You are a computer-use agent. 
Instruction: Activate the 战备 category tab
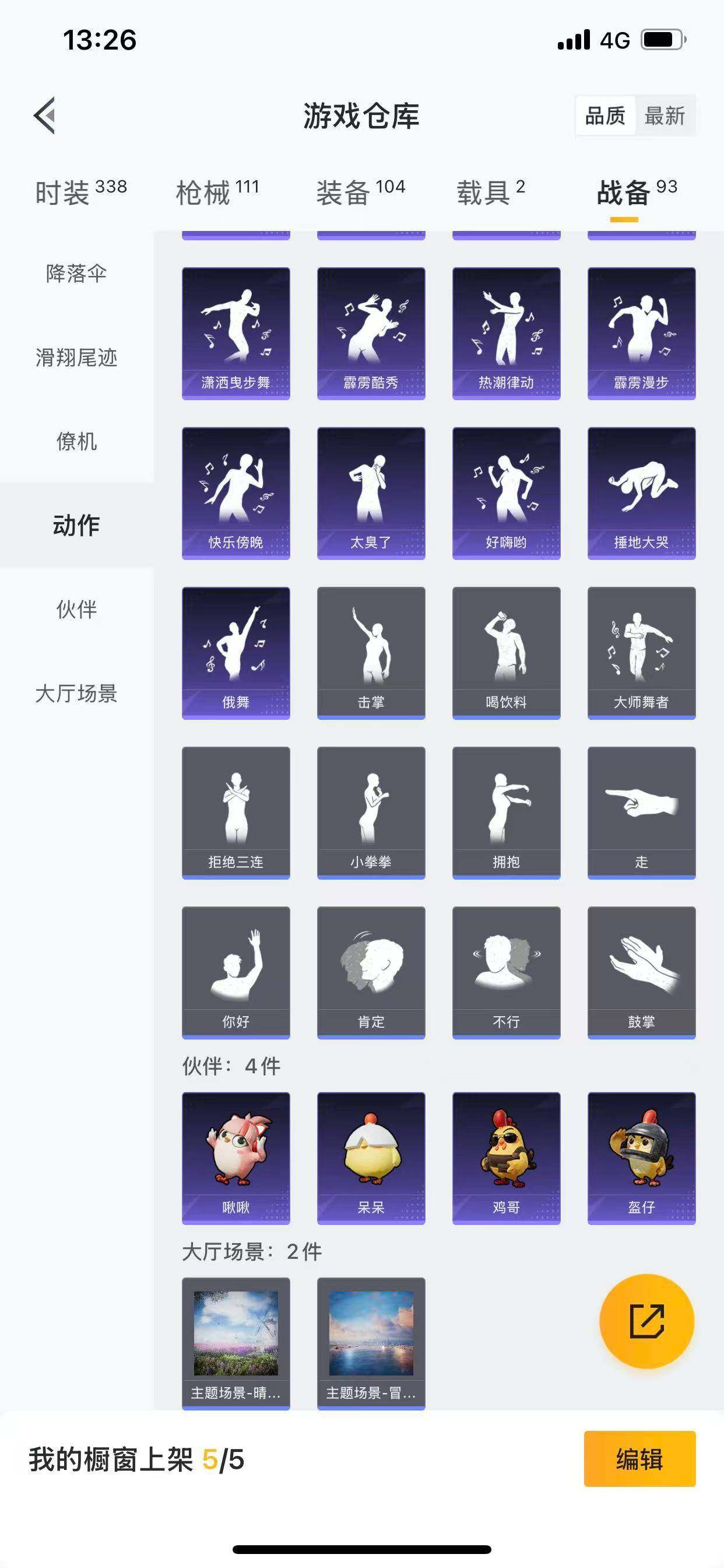tap(621, 188)
